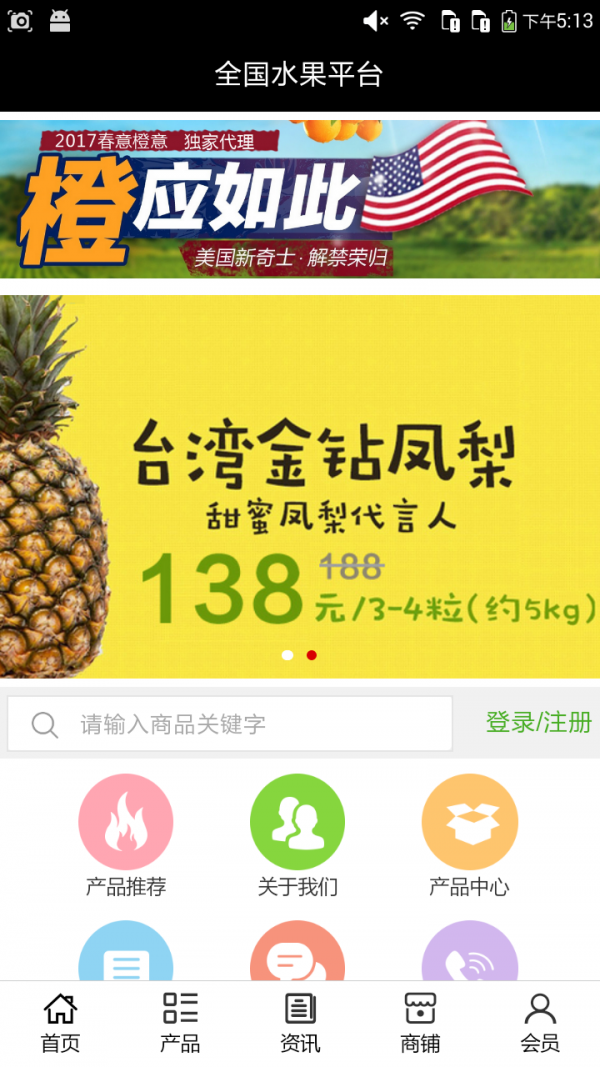
Task: Switch to the 产品 products tab
Action: click(x=180, y=1023)
